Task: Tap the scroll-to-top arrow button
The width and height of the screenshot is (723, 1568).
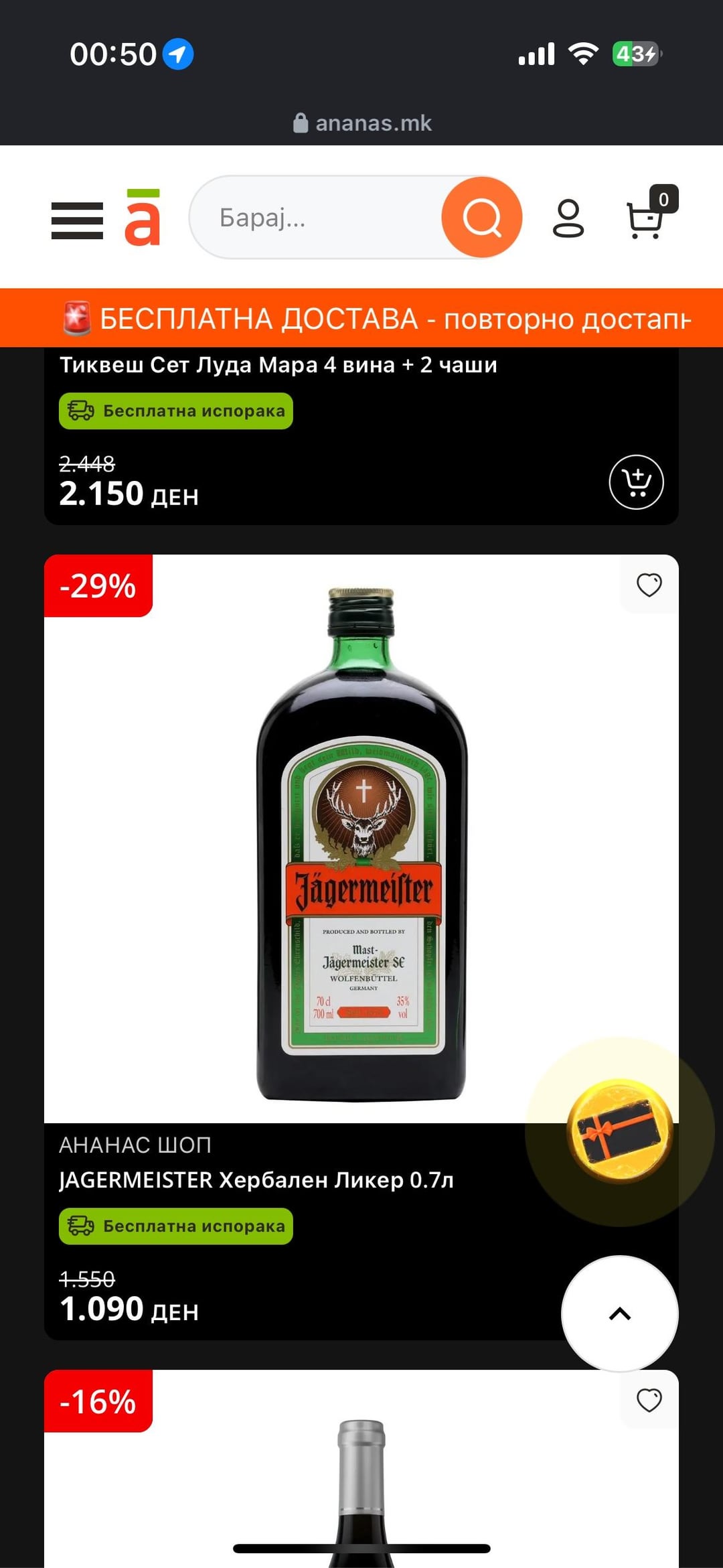Action: [x=619, y=1313]
